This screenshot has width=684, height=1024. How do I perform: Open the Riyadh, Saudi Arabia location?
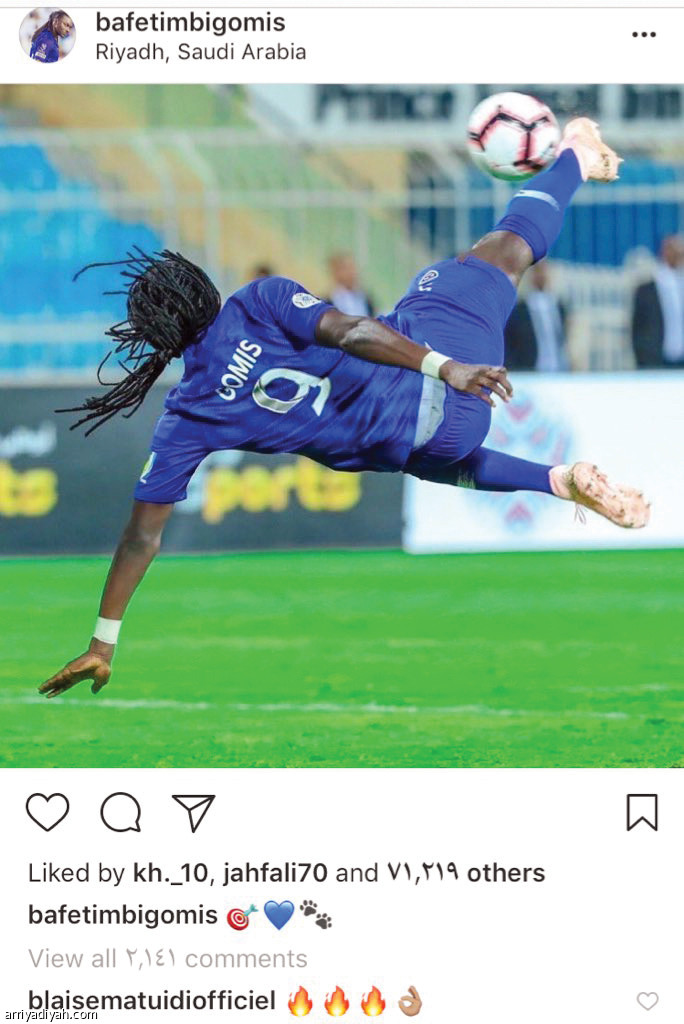(200, 52)
